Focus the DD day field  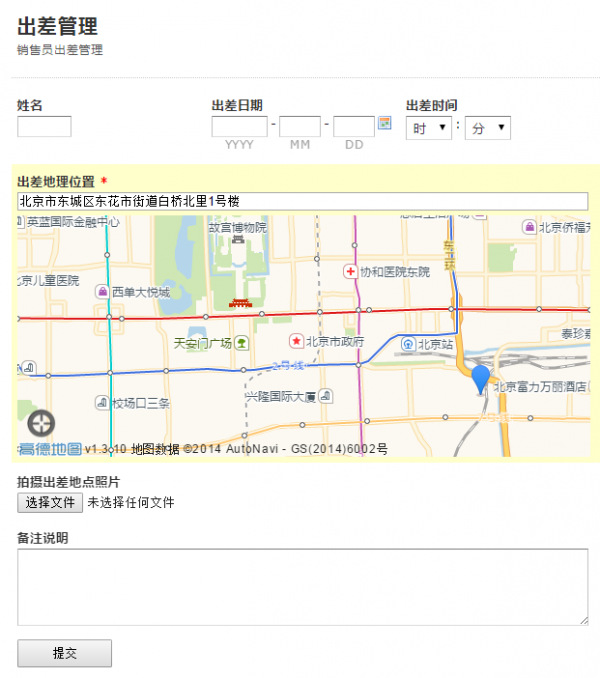(x=353, y=127)
